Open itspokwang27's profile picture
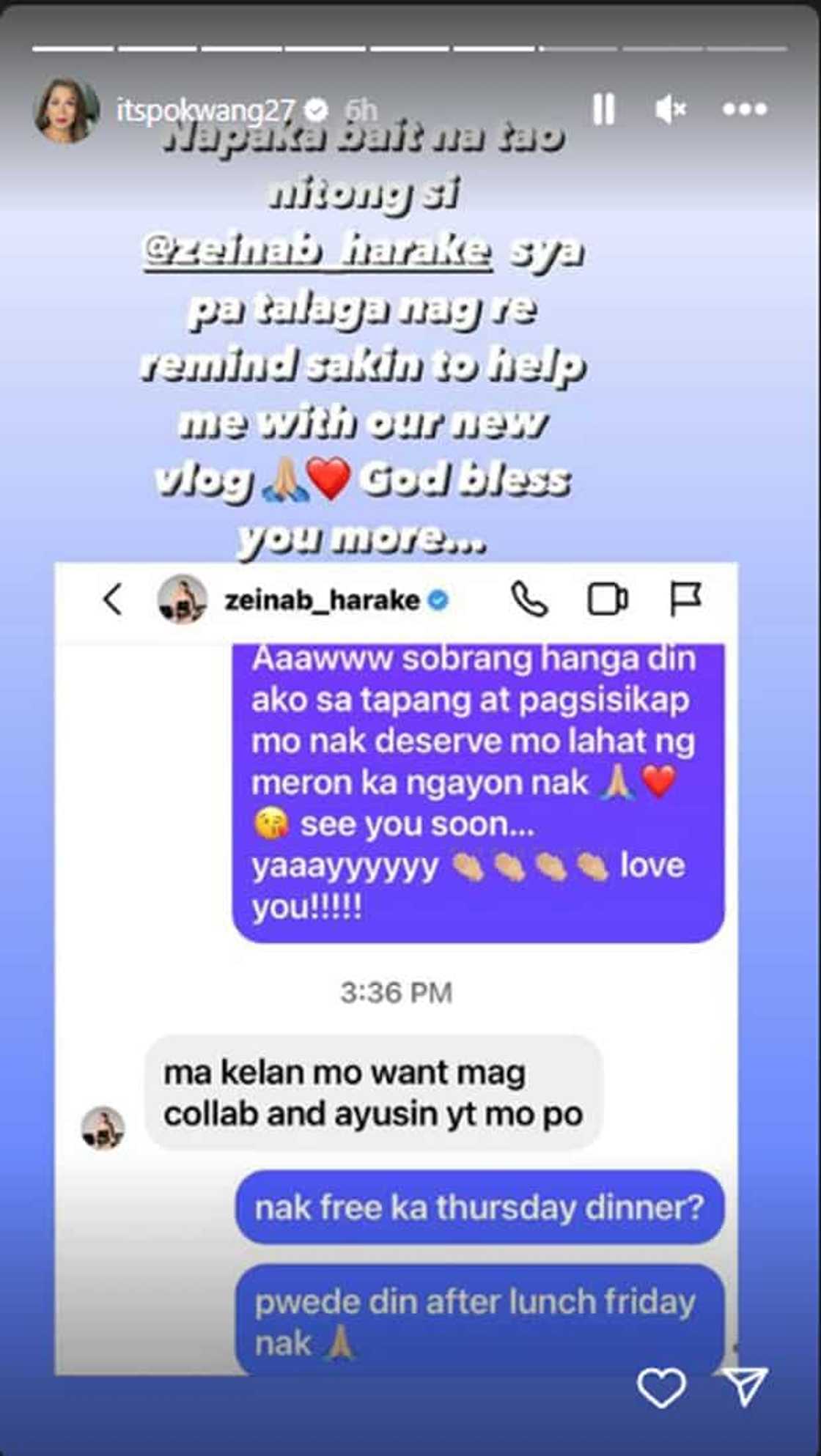 point(66,110)
